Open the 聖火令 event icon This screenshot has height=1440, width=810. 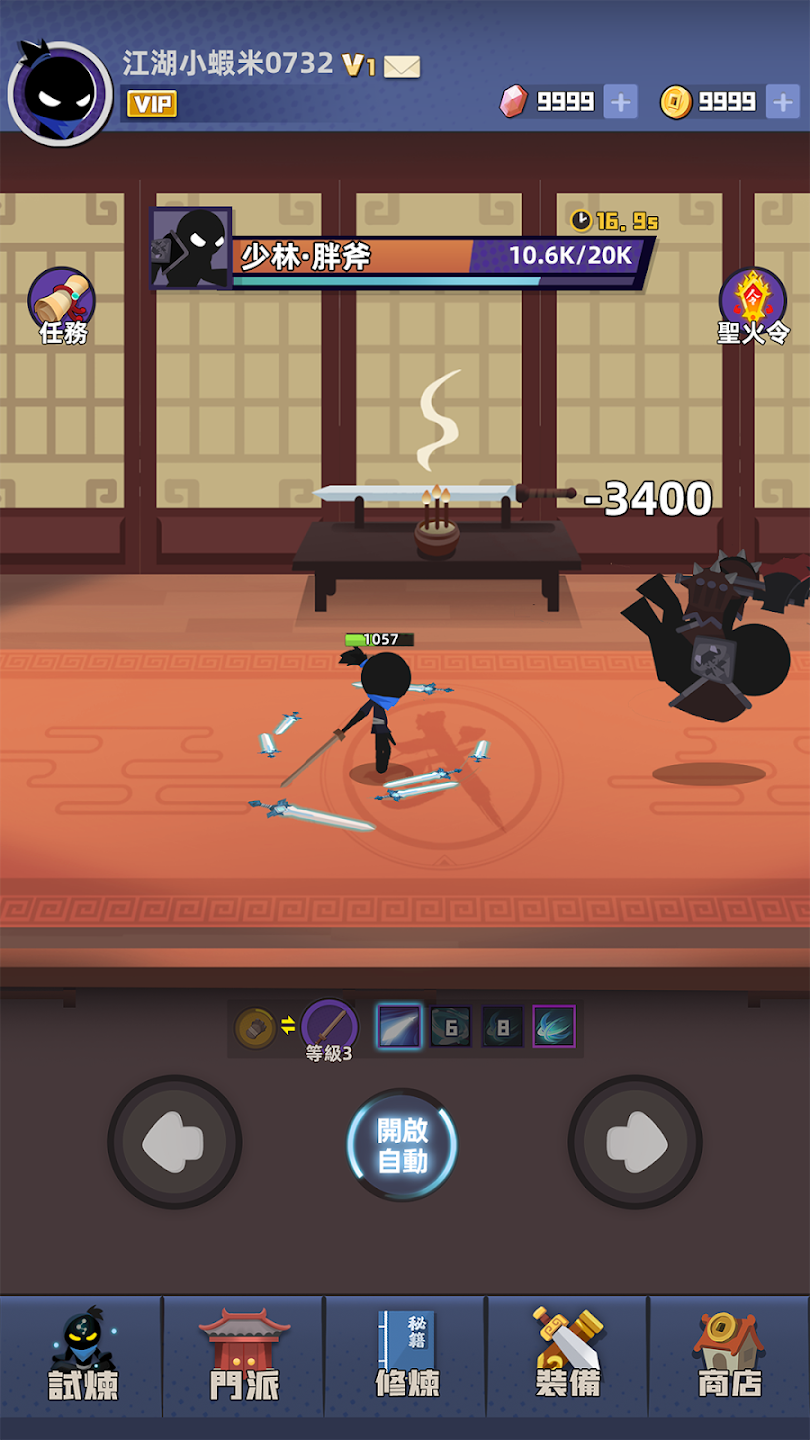752,305
